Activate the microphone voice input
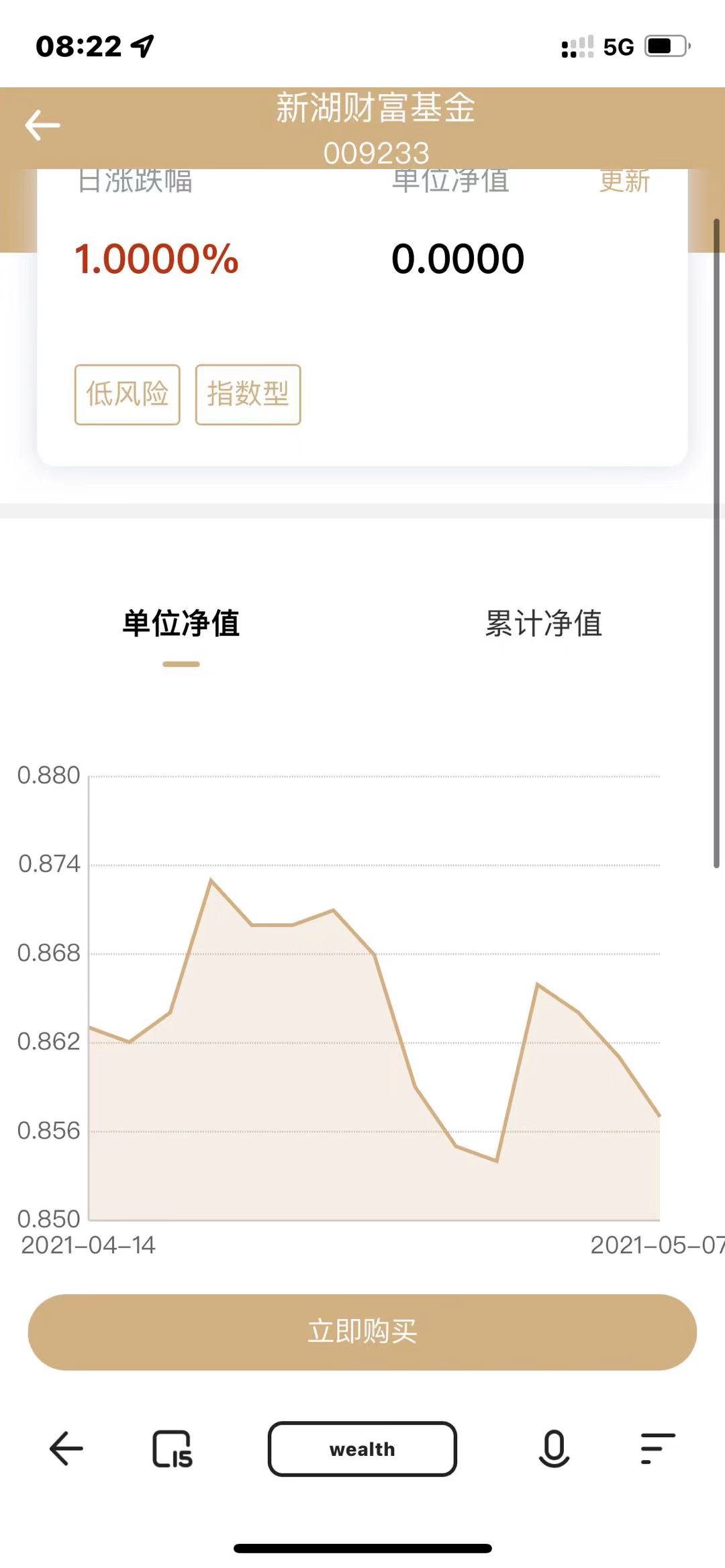Viewport: 725px width, 1568px height. click(554, 1449)
